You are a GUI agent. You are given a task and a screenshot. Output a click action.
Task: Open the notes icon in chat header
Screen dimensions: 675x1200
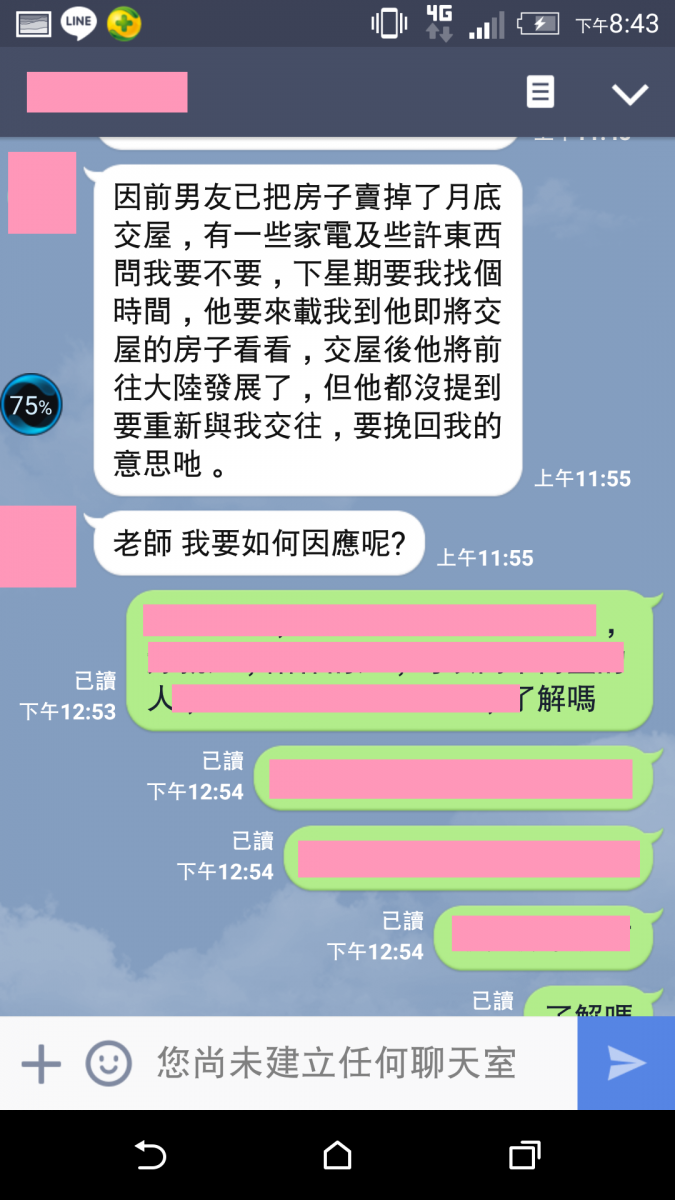pos(540,93)
